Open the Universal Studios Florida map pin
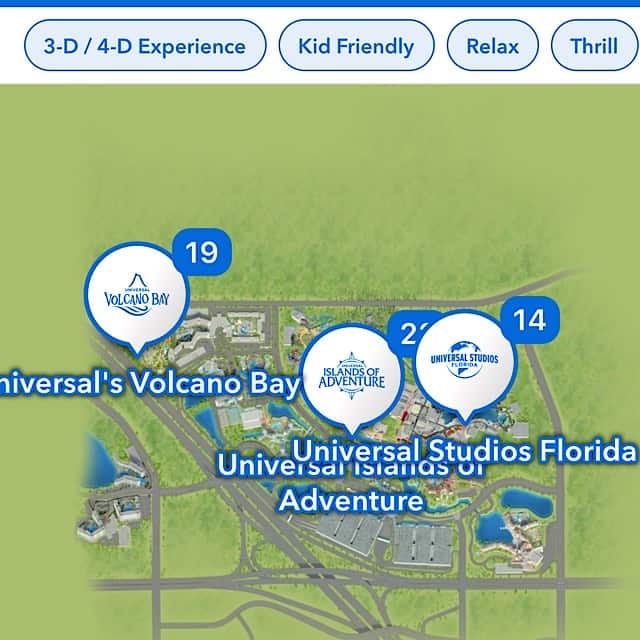Image resolution: width=640 pixels, height=640 pixels. coord(462,362)
